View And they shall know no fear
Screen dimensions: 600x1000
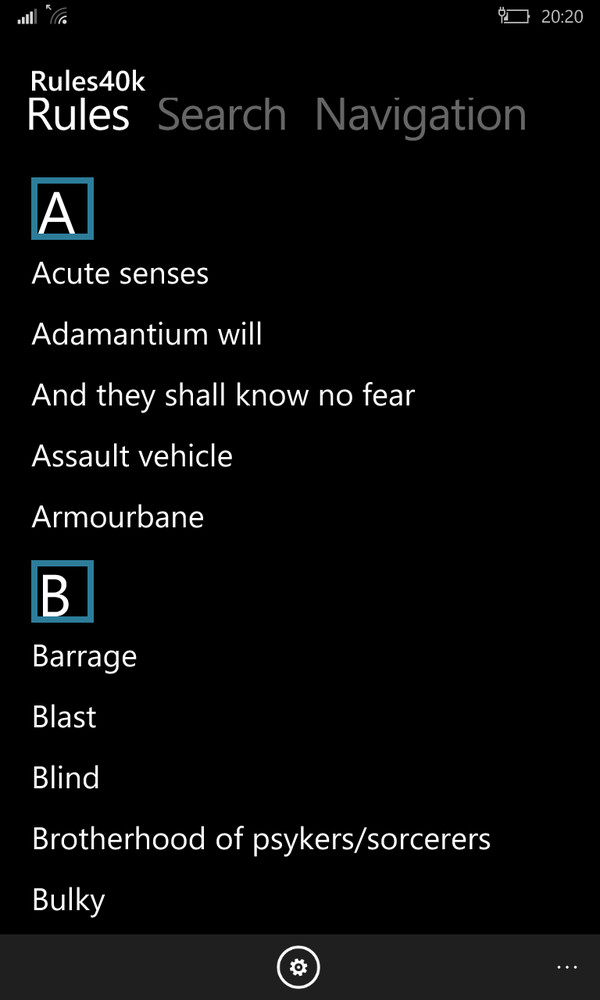[223, 395]
